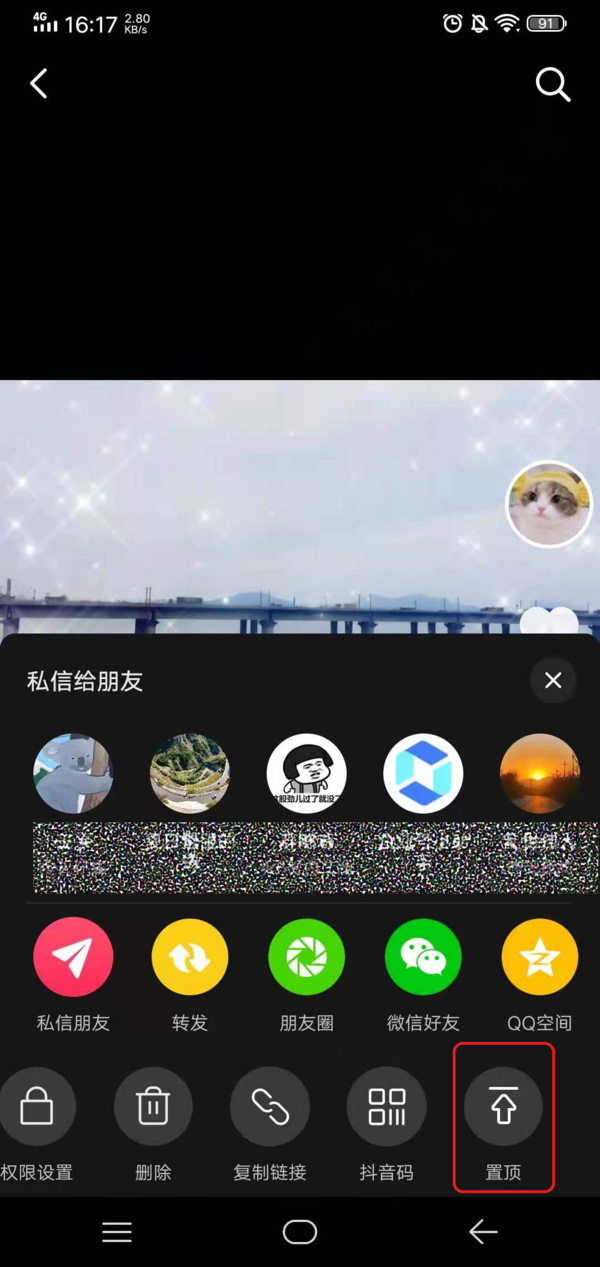Open search with the magnifier icon

552,84
